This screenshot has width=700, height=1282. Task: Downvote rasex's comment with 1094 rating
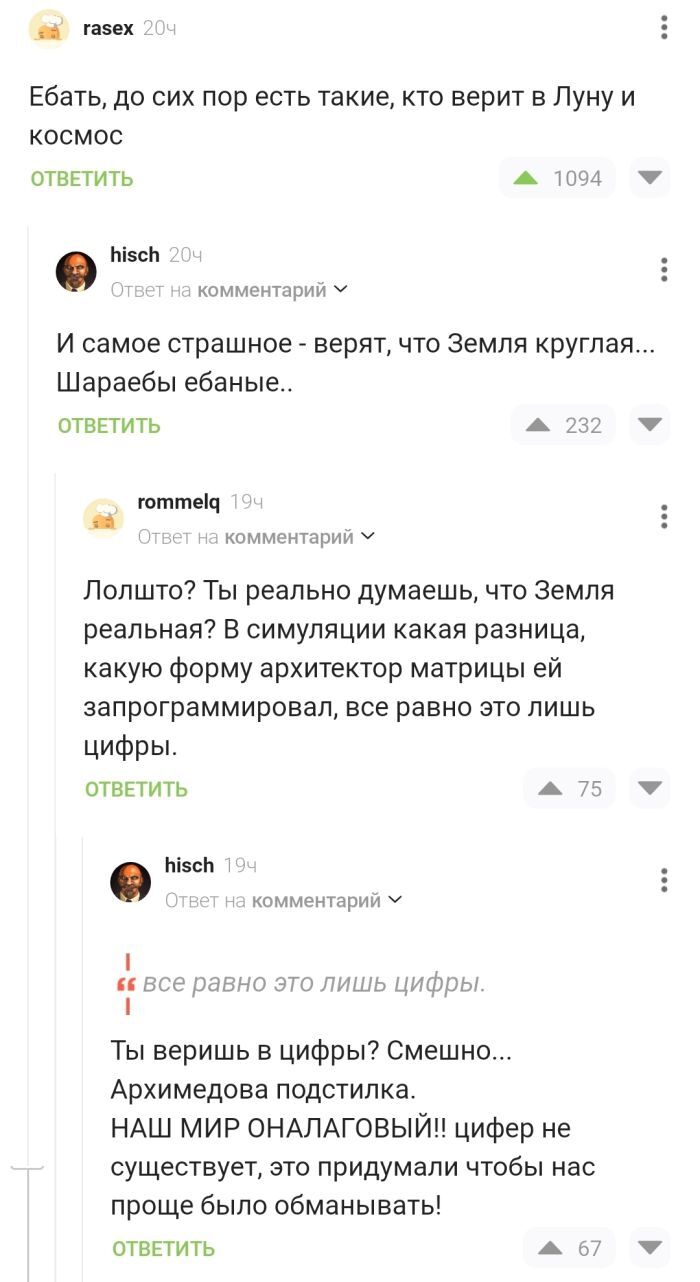coord(650,178)
